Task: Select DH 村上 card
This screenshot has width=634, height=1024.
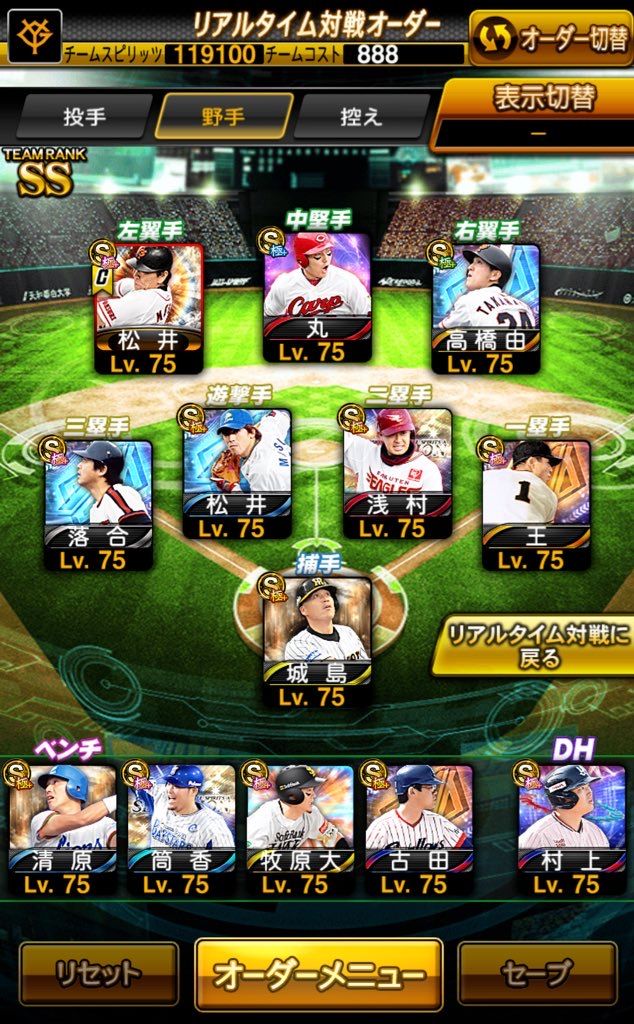Action: [572, 826]
